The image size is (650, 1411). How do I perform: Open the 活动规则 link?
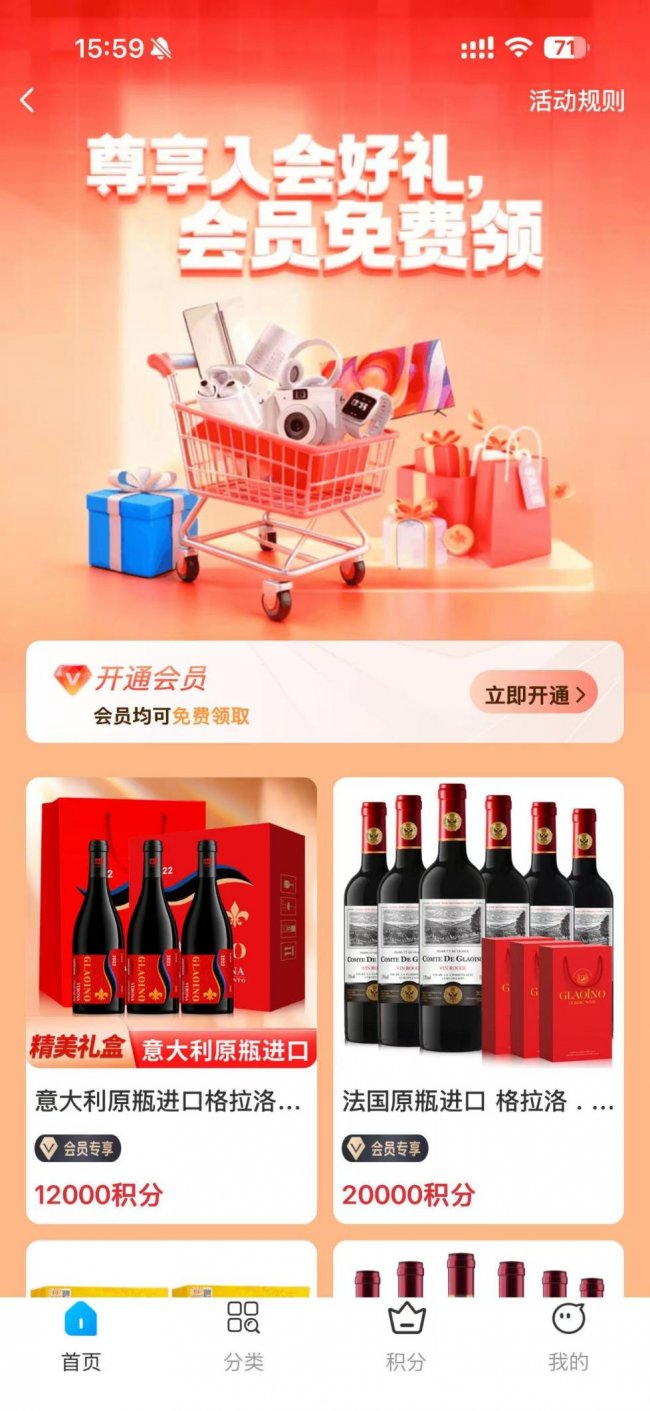tap(576, 101)
